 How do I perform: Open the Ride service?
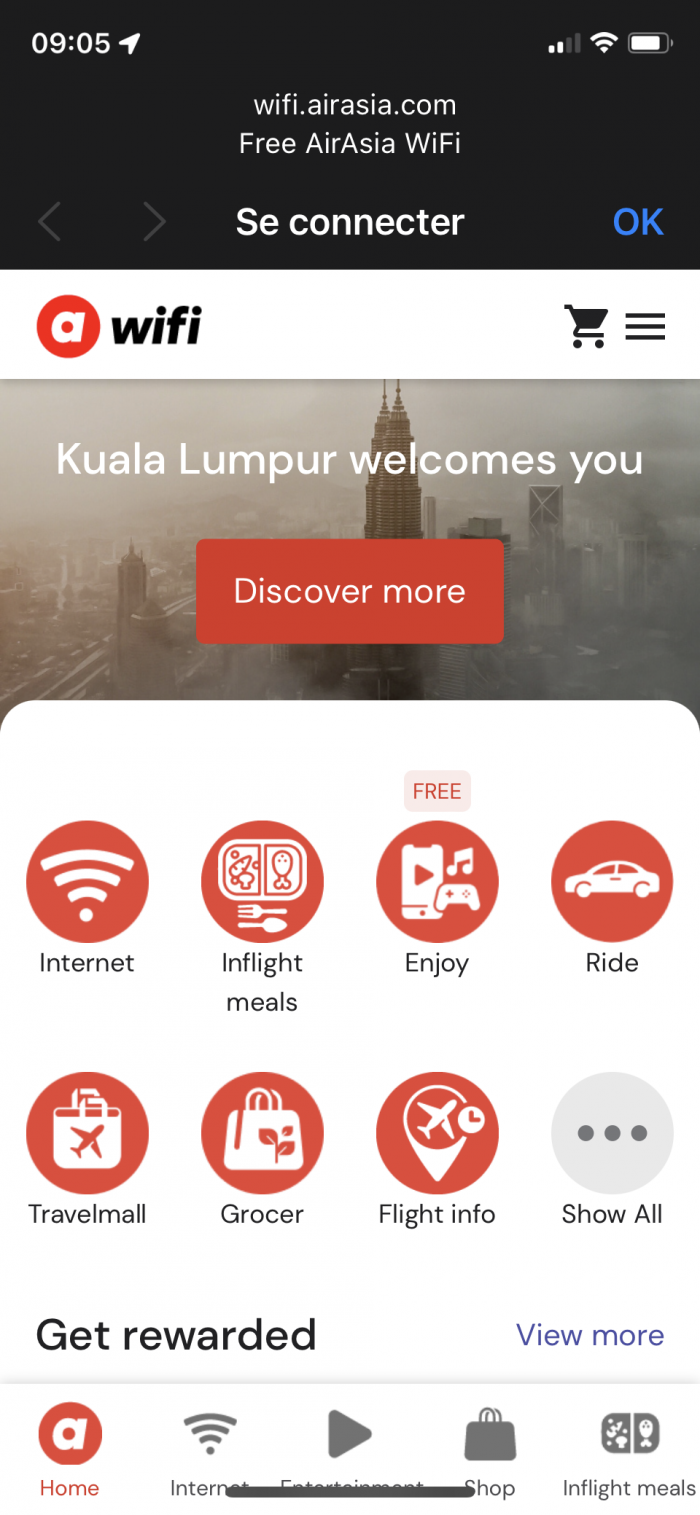[x=612, y=882]
